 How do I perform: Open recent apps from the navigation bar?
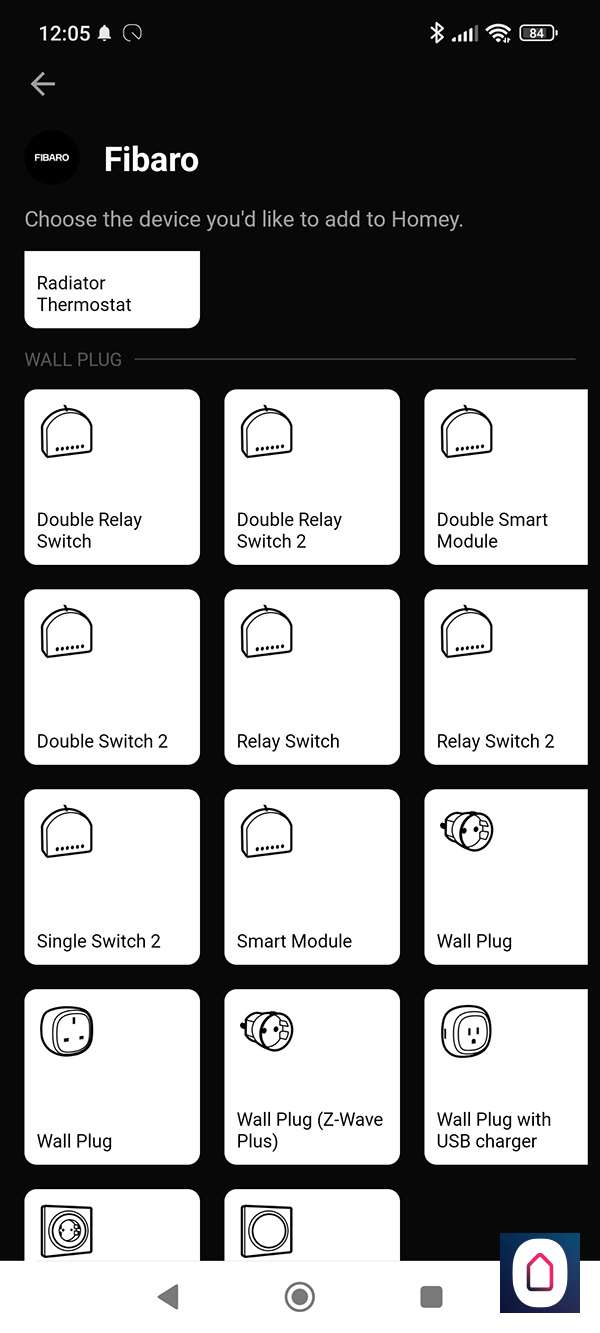click(431, 1297)
